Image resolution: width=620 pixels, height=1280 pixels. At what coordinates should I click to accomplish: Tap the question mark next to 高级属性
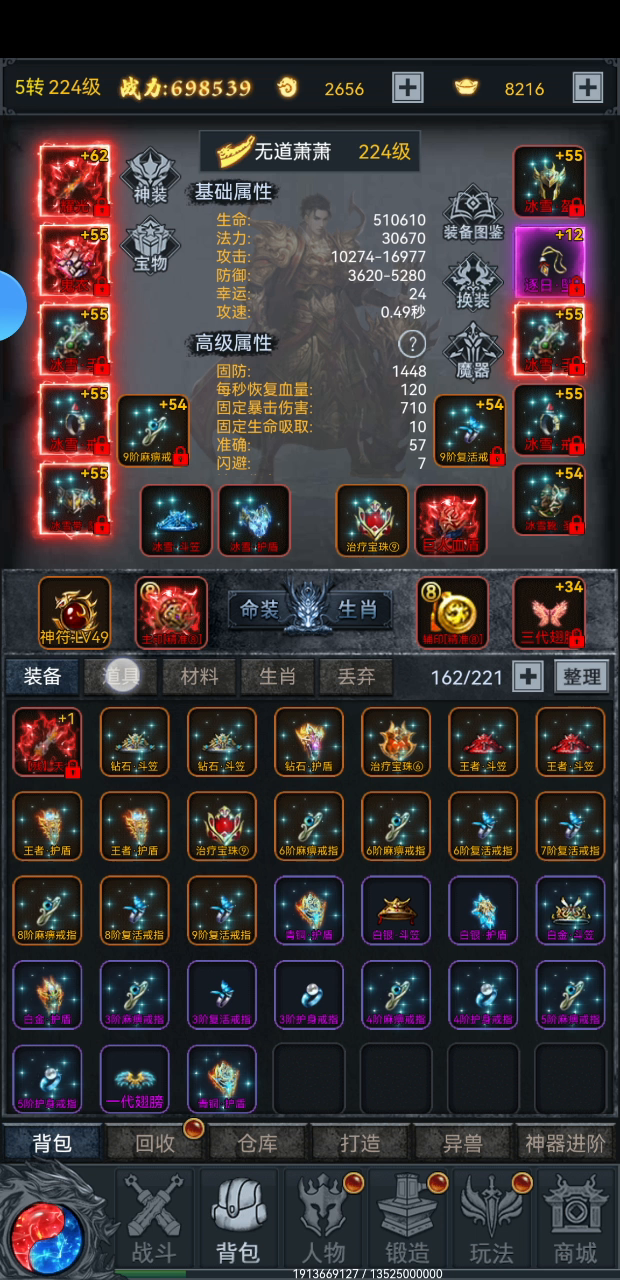(412, 344)
